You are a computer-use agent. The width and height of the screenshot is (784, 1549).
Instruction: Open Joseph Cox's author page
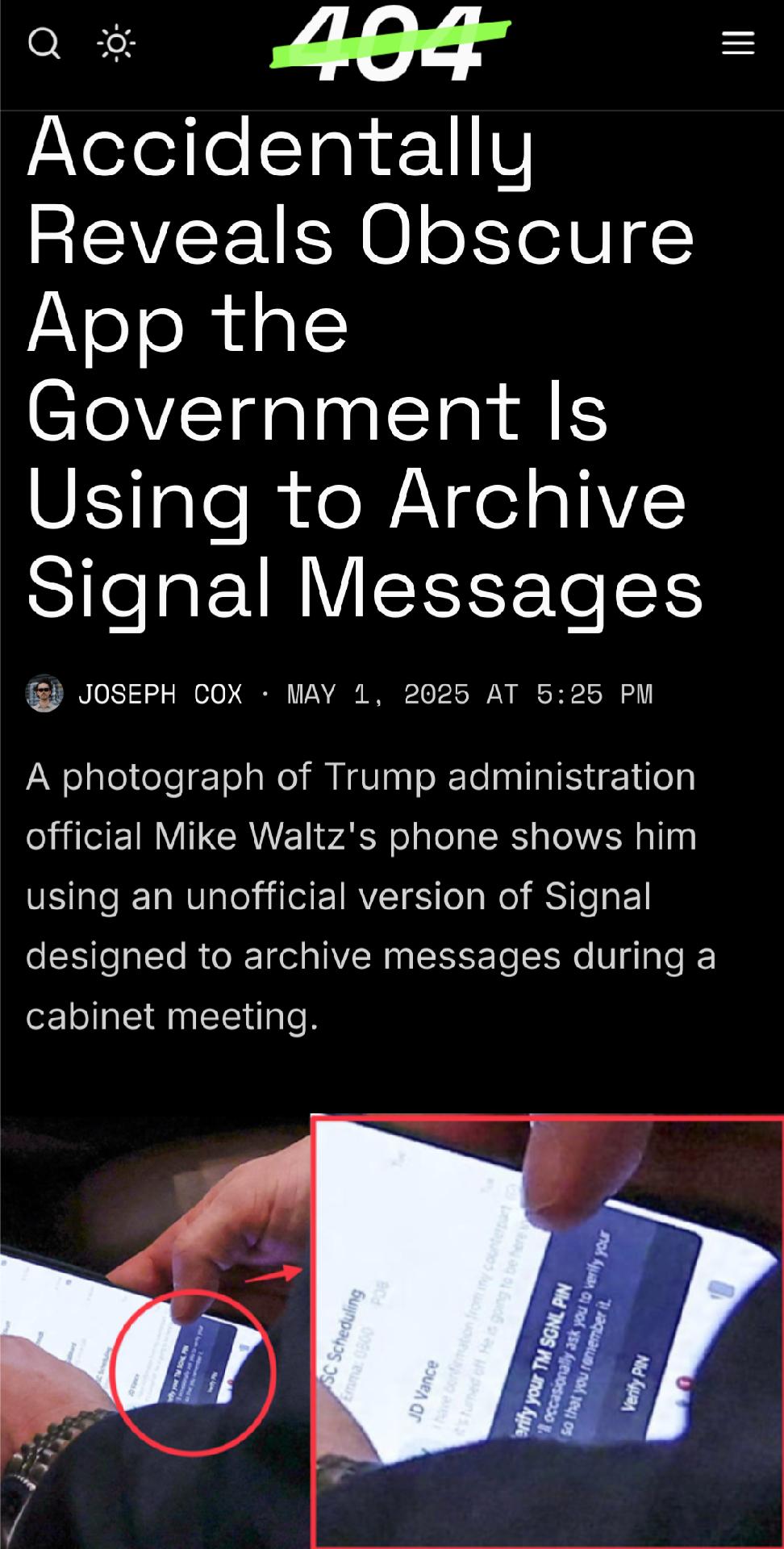[160, 694]
